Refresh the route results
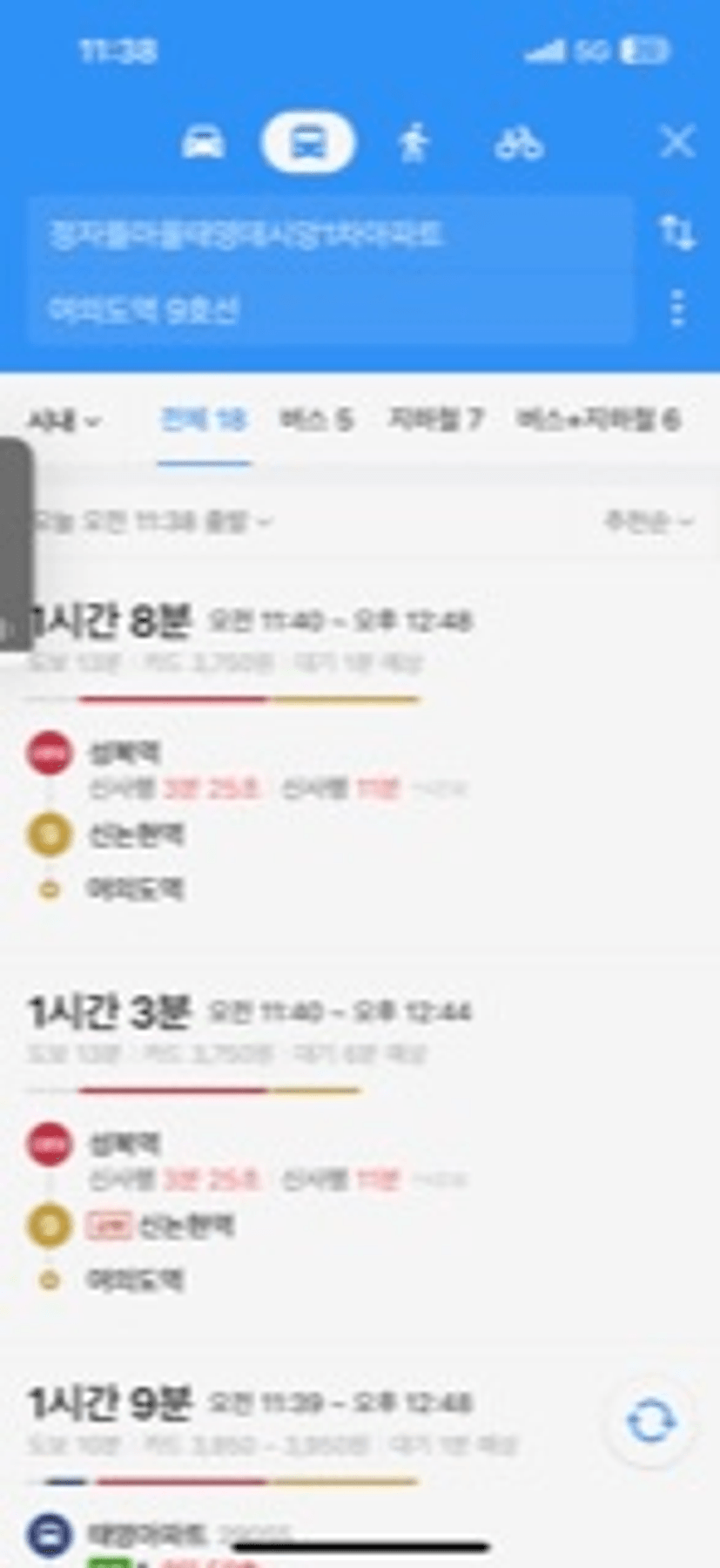This screenshot has height=1568, width=720. pos(650,1422)
